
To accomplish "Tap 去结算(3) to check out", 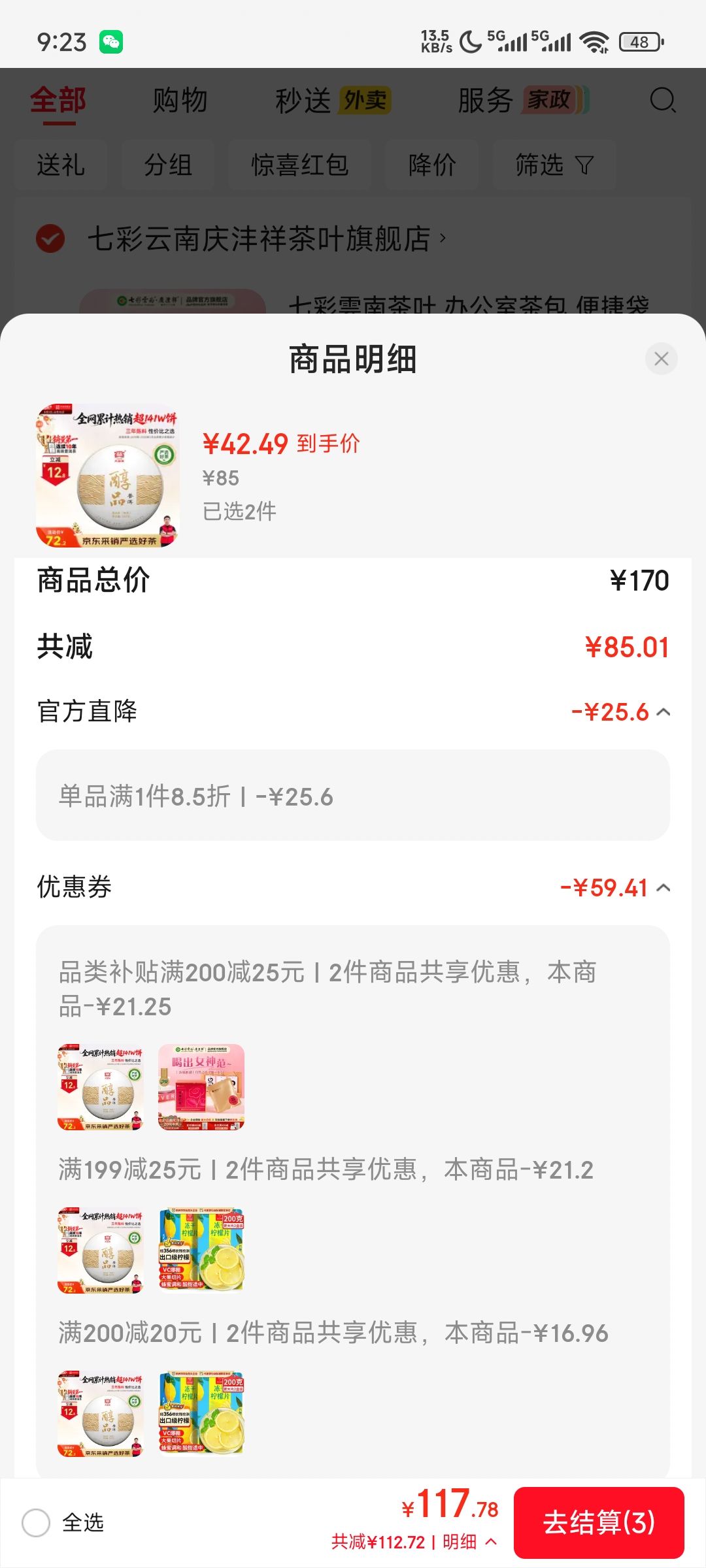I will click(x=599, y=1522).
